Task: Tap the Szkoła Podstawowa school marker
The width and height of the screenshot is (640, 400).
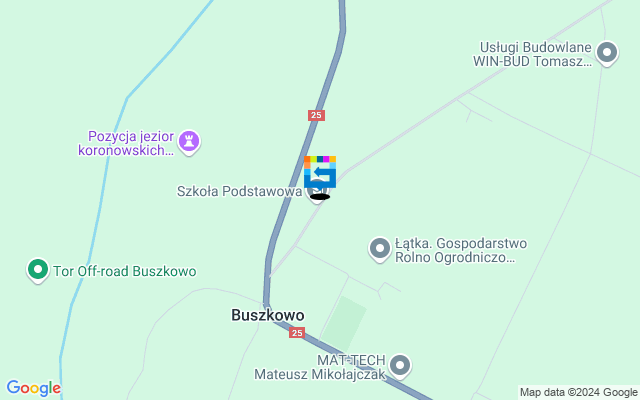Action: coord(316,191)
